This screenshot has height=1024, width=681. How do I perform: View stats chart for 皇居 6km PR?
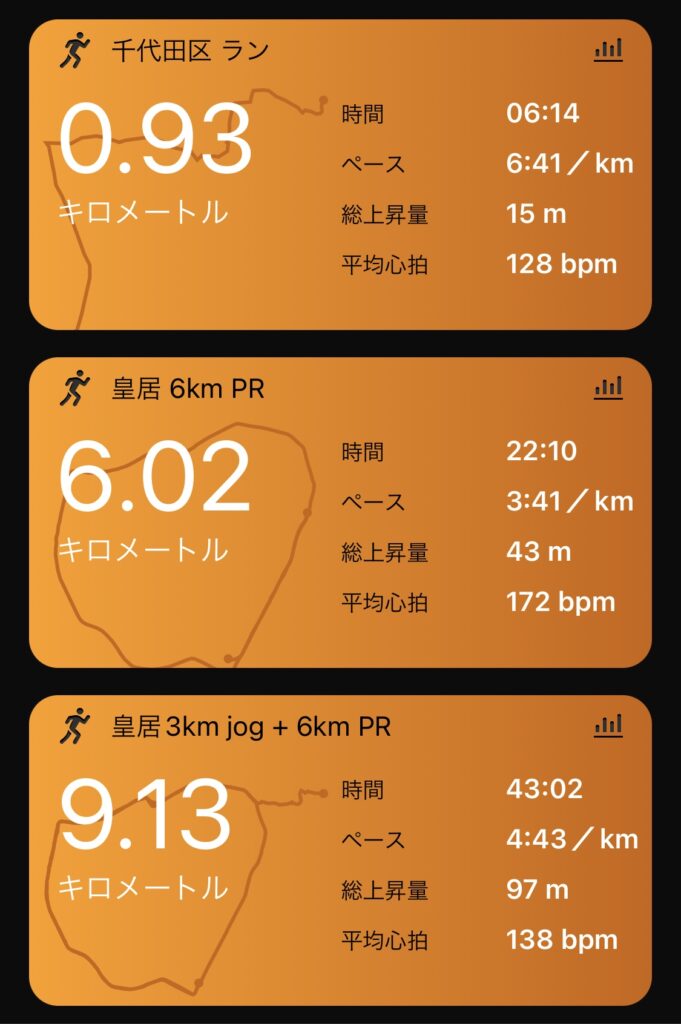click(x=608, y=387)
